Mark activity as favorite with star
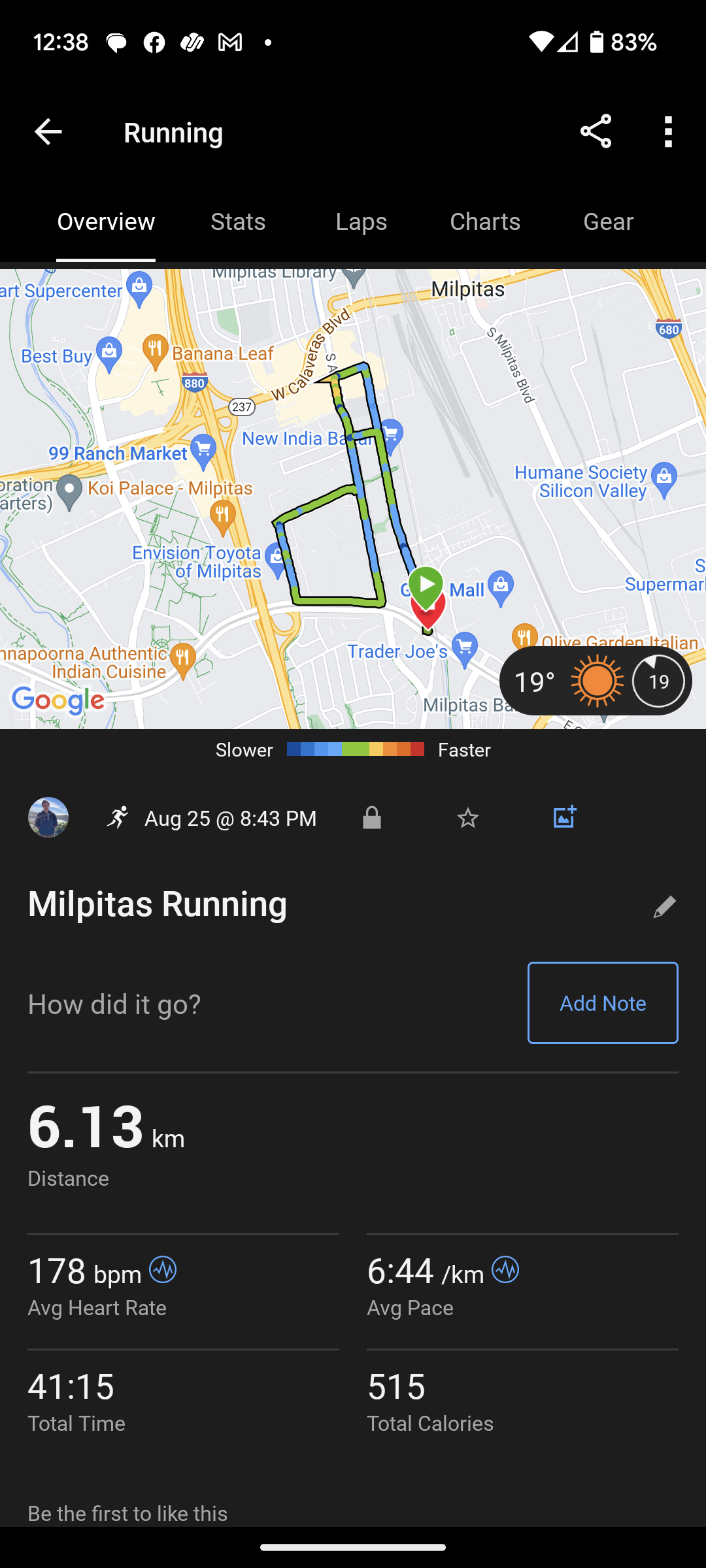 [x=468, y=818]
